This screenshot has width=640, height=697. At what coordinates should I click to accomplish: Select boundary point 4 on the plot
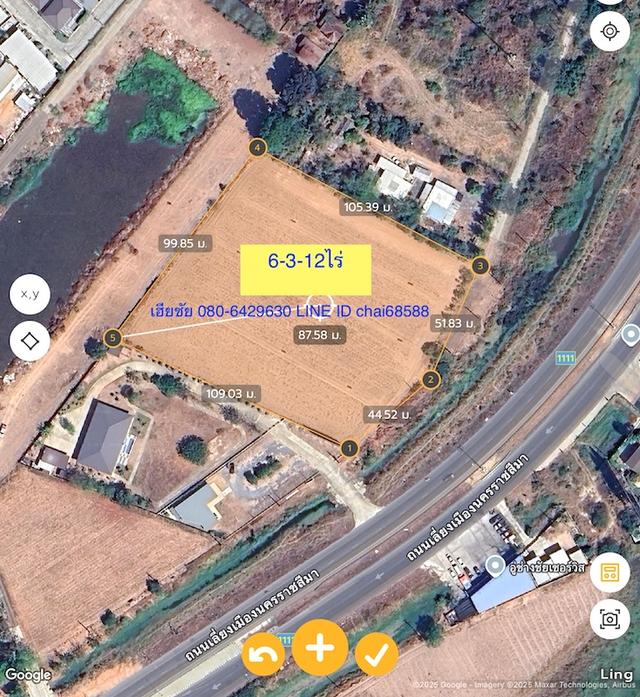click(x=258, y=148)
